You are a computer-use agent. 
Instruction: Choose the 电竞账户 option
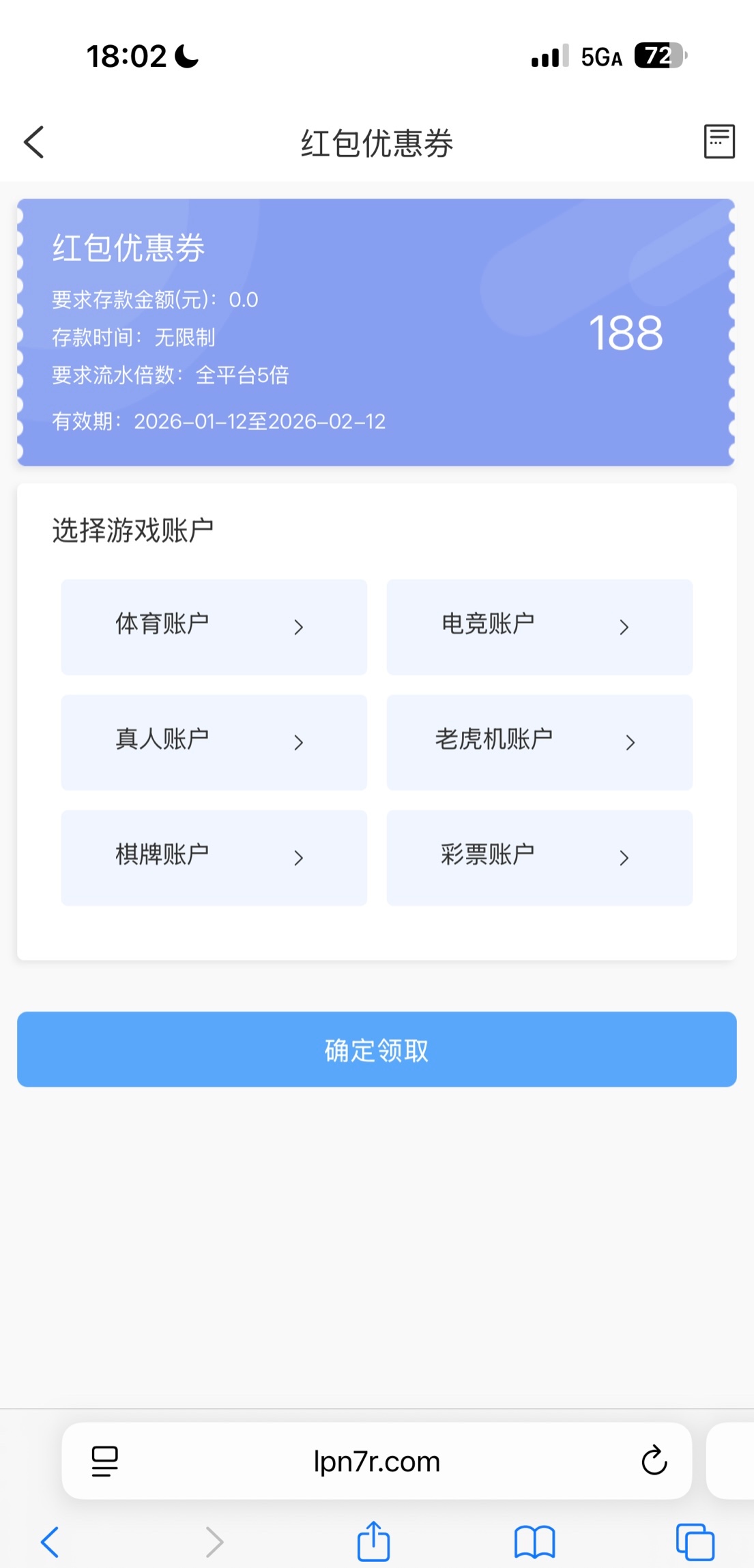click(x=539, y=626)
